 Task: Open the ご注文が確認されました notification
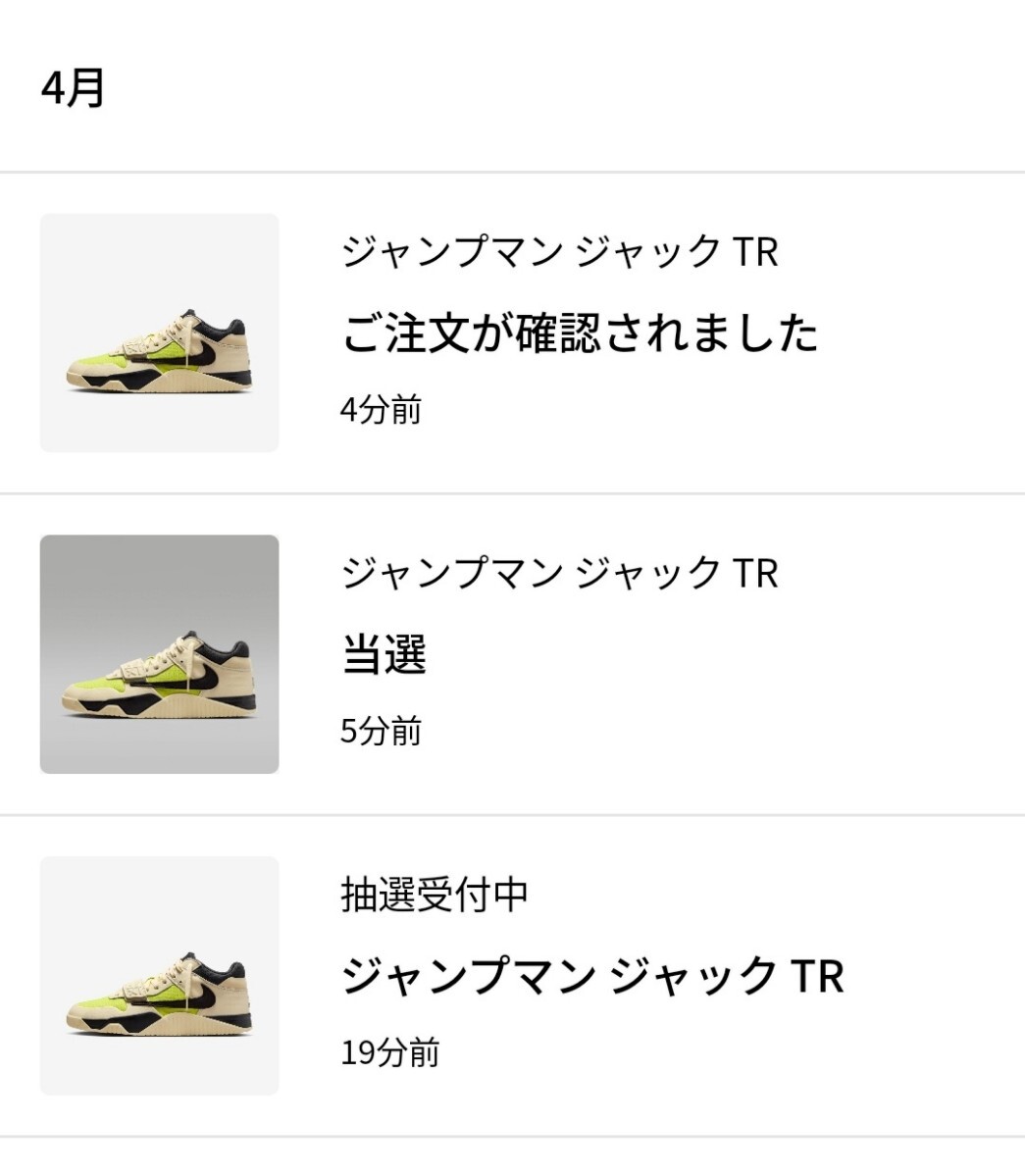(x=579, y=333)
